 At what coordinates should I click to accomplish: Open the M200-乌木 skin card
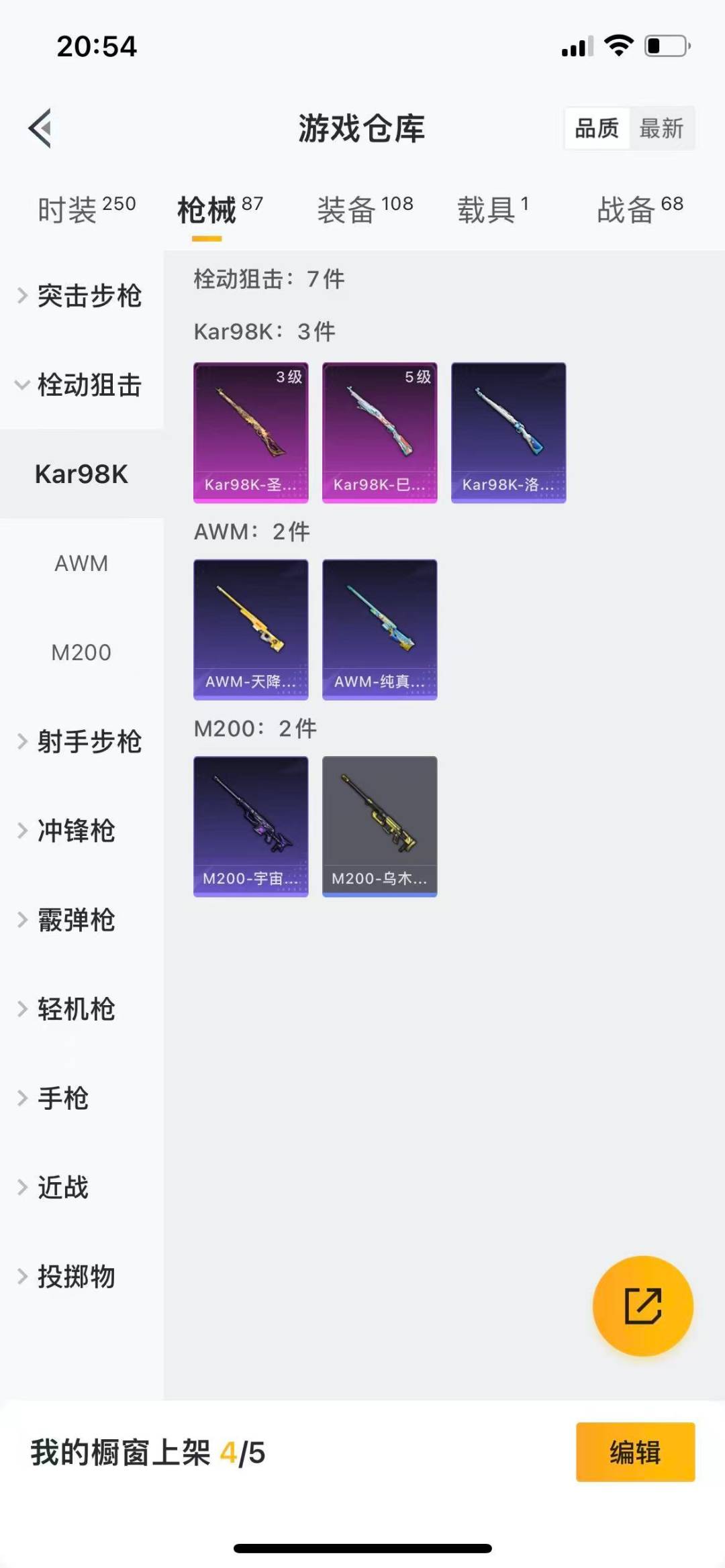tap(379, 827)
